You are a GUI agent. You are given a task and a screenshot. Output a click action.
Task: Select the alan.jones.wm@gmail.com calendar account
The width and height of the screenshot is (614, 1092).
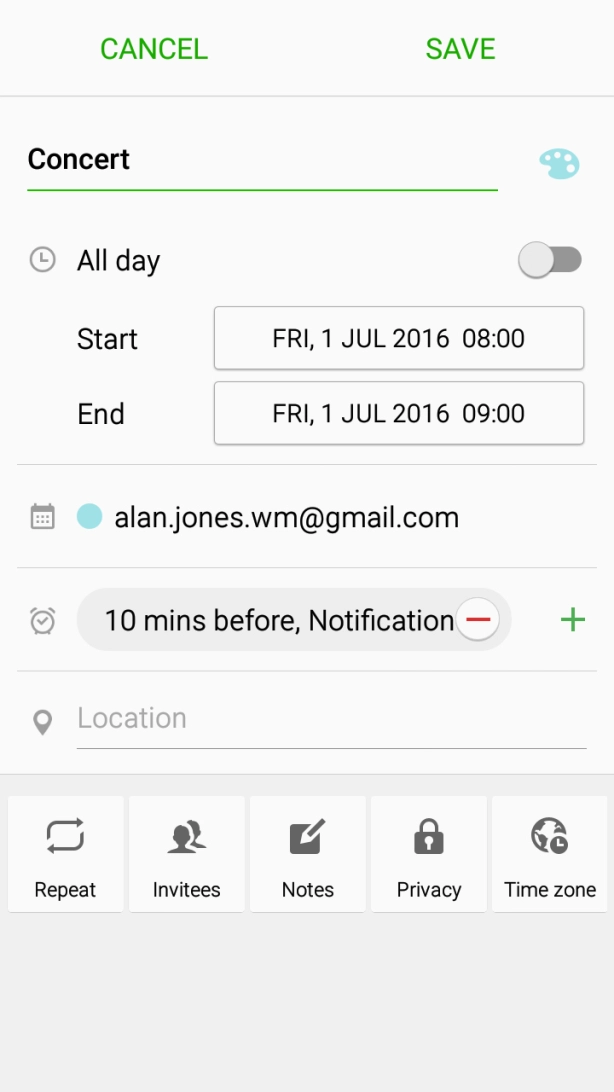pos(286,518)
